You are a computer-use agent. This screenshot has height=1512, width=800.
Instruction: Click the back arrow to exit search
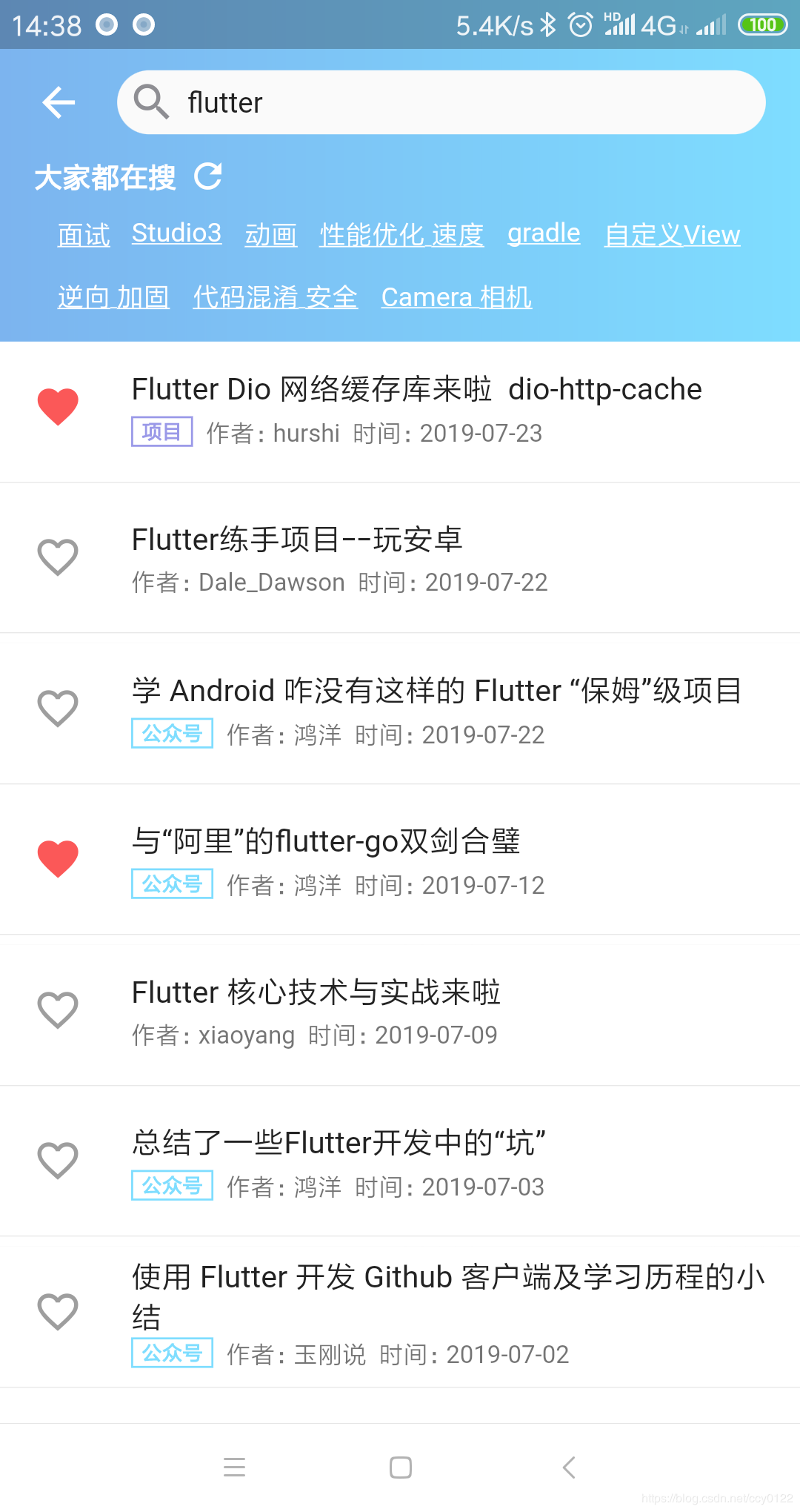tap(59, 102)
